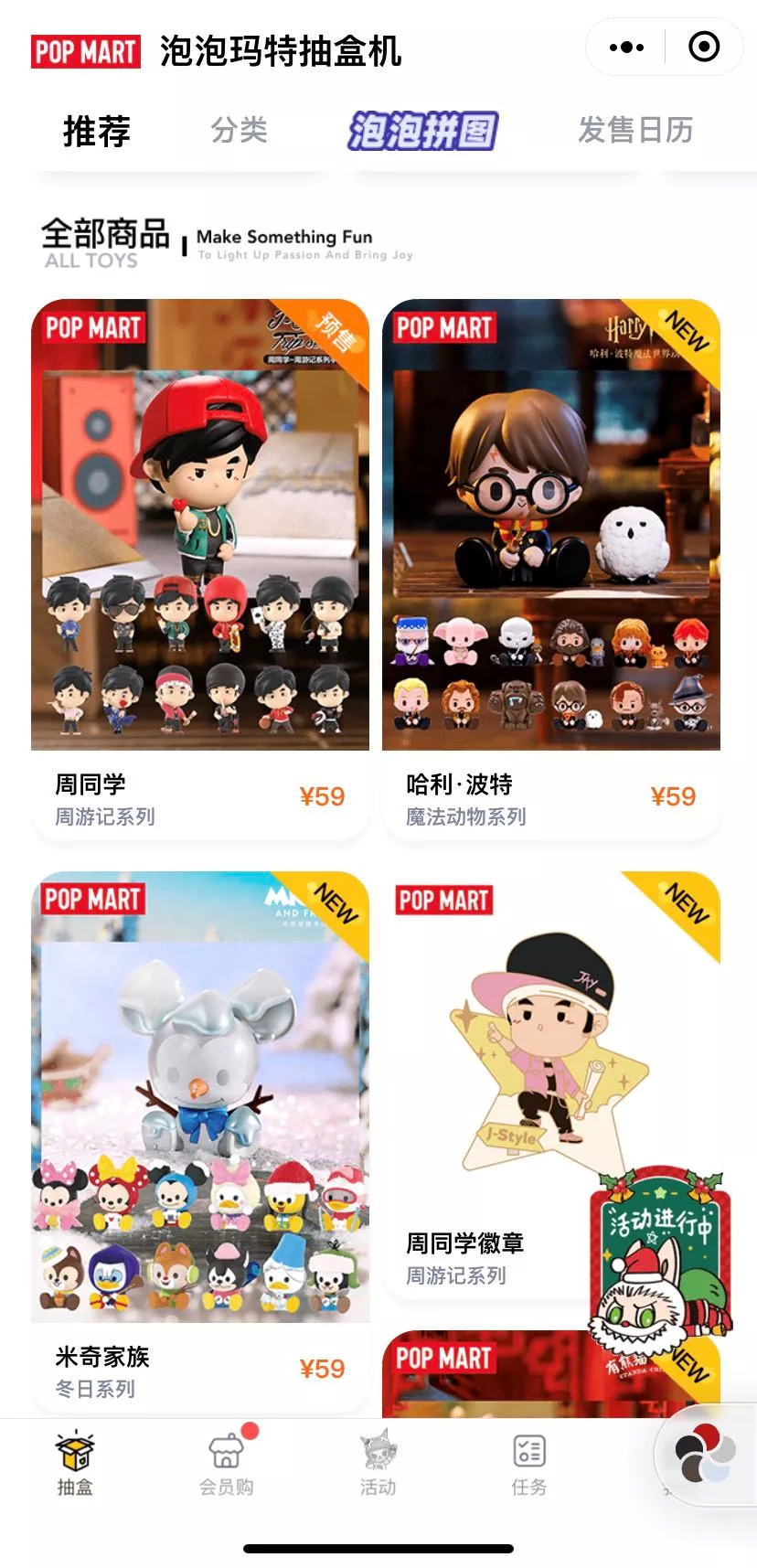Open the 会员购 bottom tab
Viewport: 757px width, 1568px height.
click(x=226, y=1463)
